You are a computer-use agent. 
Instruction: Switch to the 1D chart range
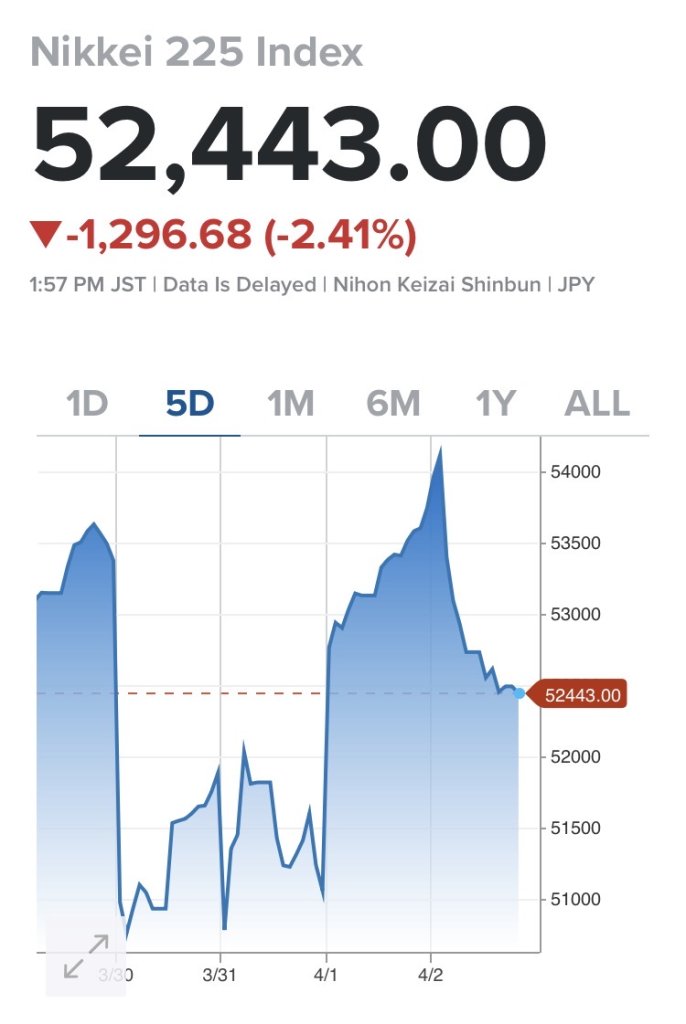click(87, 404)
